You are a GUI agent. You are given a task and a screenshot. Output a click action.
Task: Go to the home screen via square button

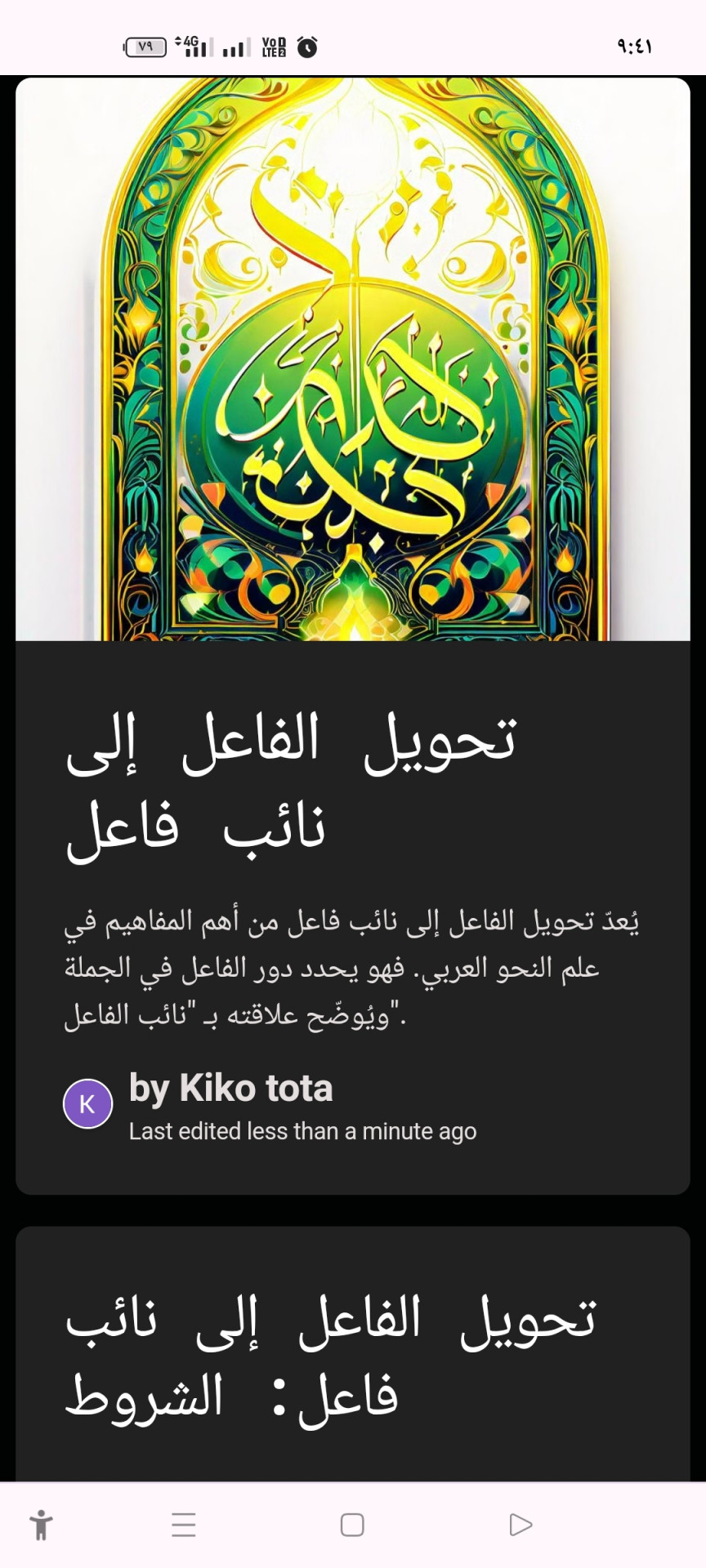352,1525
